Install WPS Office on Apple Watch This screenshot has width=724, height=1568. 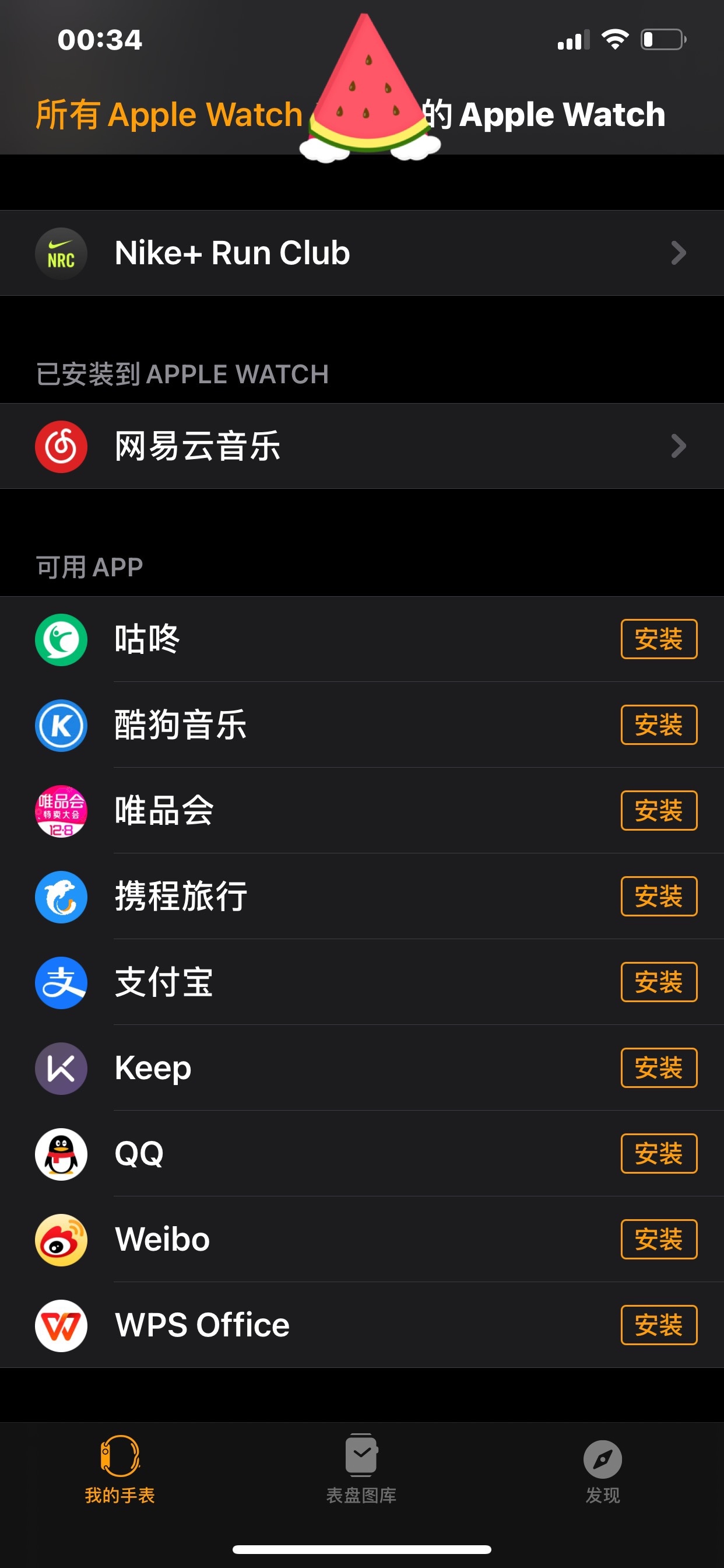[x=658, y=1325]
